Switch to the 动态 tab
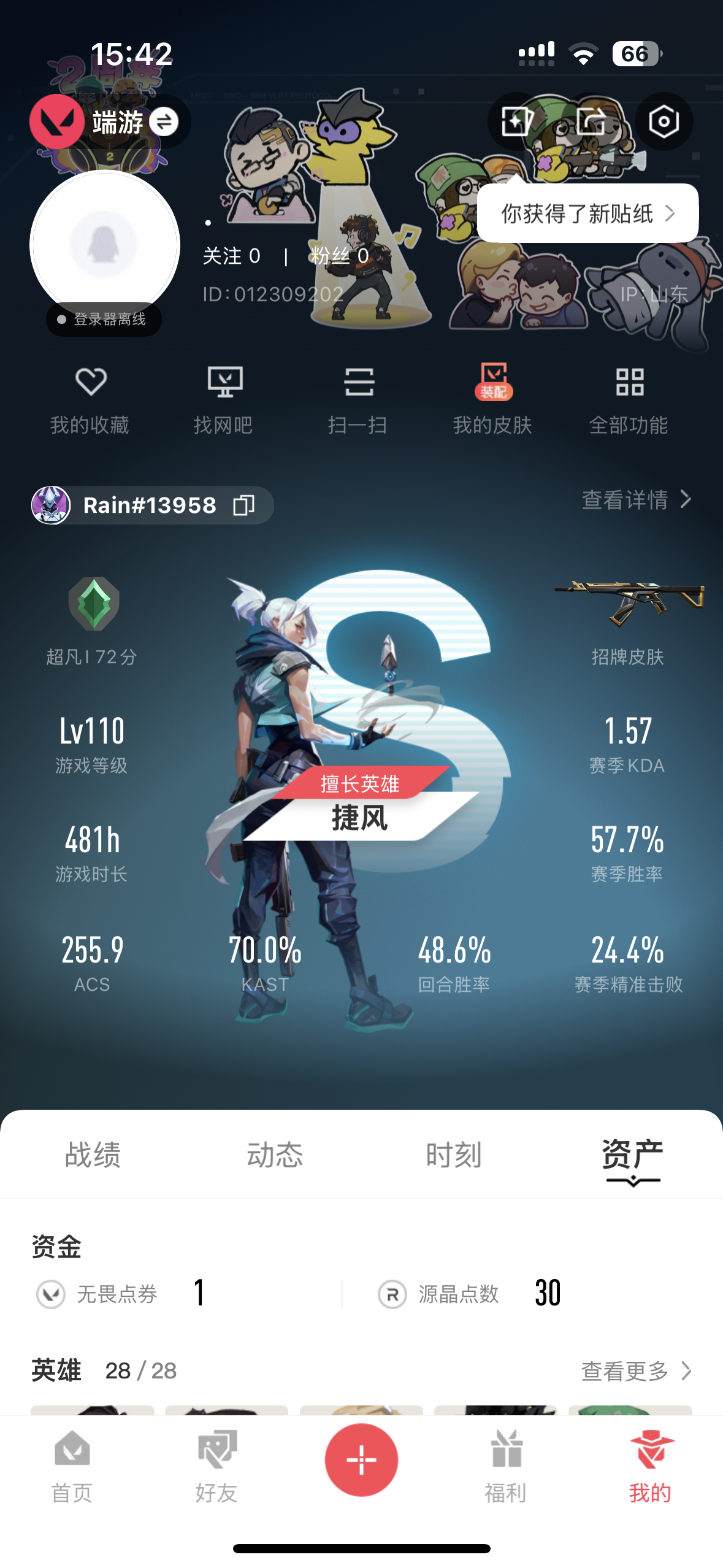 [274, 1155]
